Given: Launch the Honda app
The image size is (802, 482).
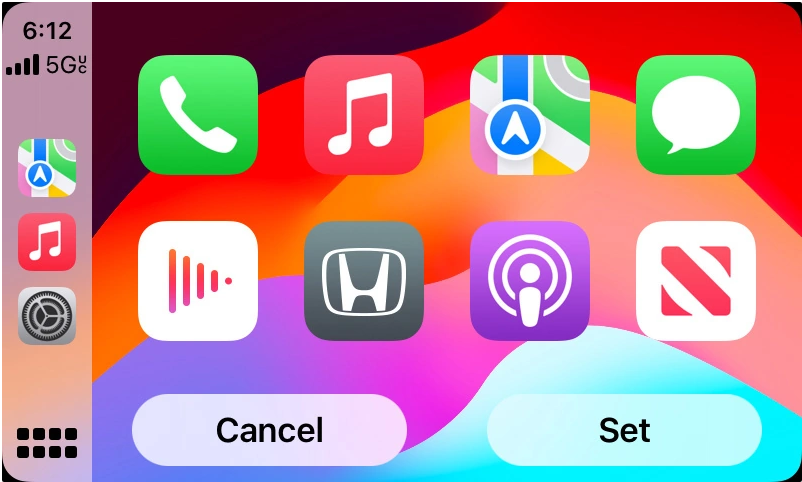Looking at the screenshot, I should tap(364, 281).
